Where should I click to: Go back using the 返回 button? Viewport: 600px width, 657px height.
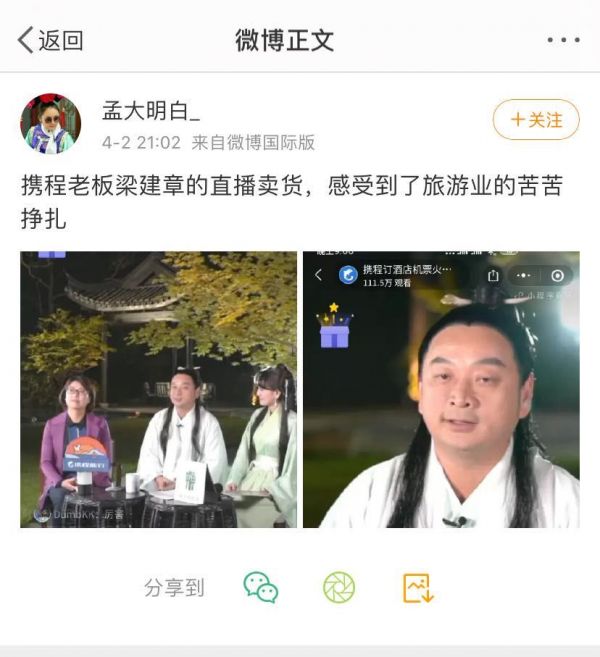[50, 41]
